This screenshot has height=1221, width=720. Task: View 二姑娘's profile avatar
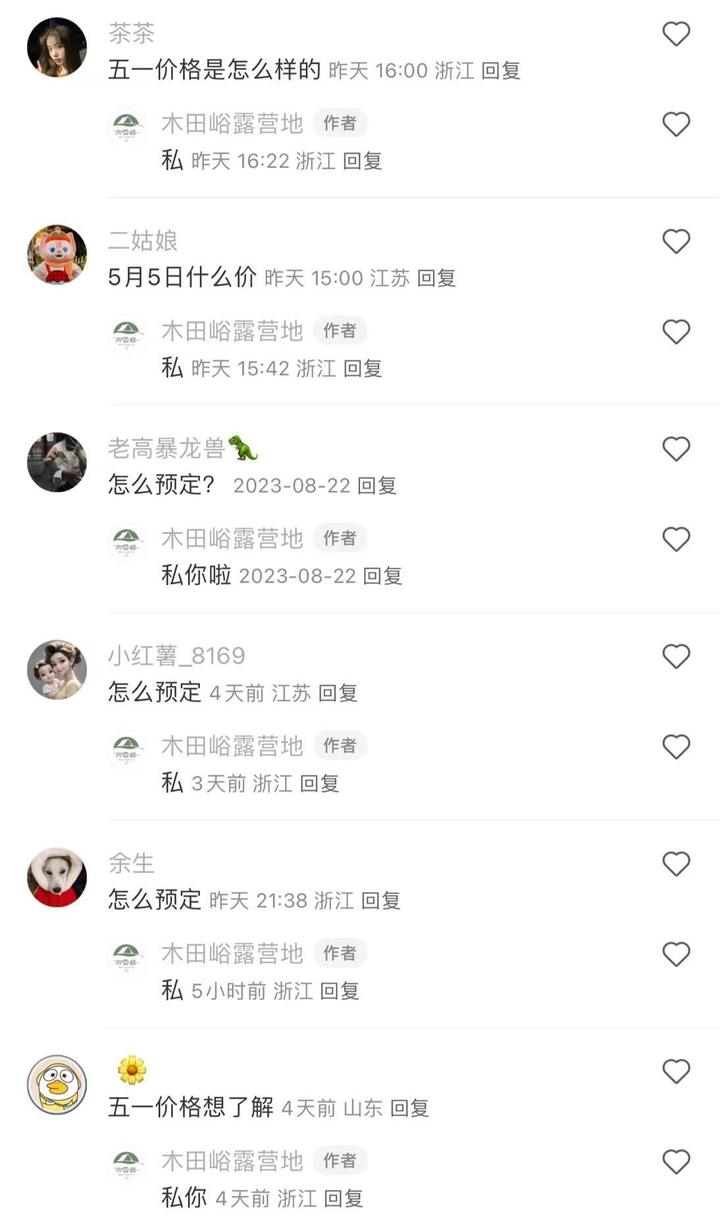(57, 254)
